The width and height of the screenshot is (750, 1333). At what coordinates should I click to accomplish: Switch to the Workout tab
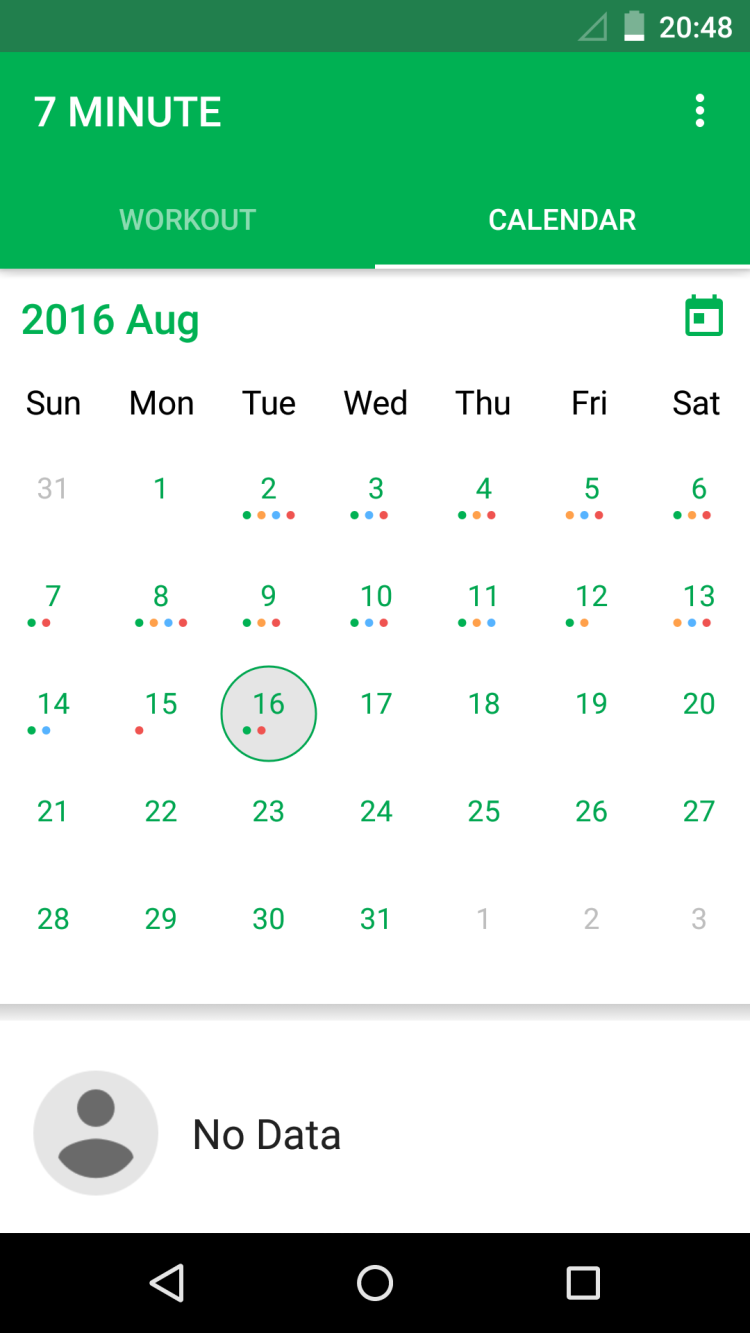pos(188,220)
